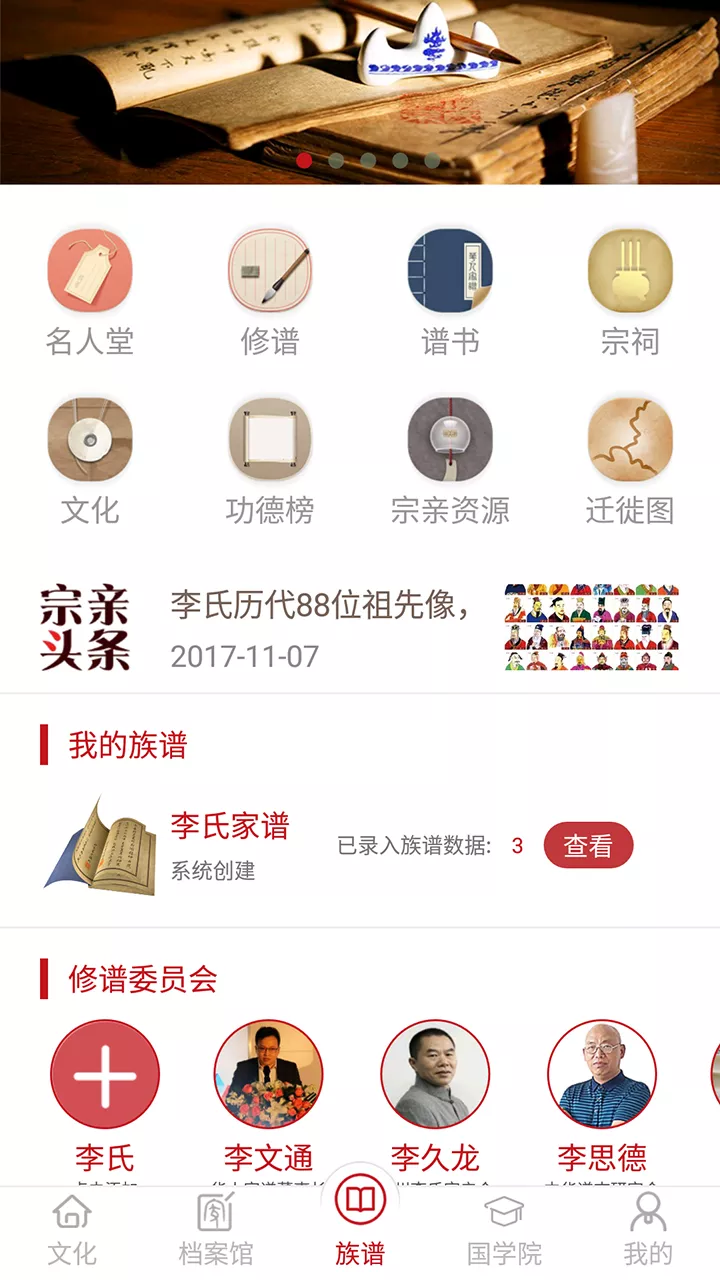Go to the 我的 tab
Screen dimensions: 720x1280
(648, 1230)
